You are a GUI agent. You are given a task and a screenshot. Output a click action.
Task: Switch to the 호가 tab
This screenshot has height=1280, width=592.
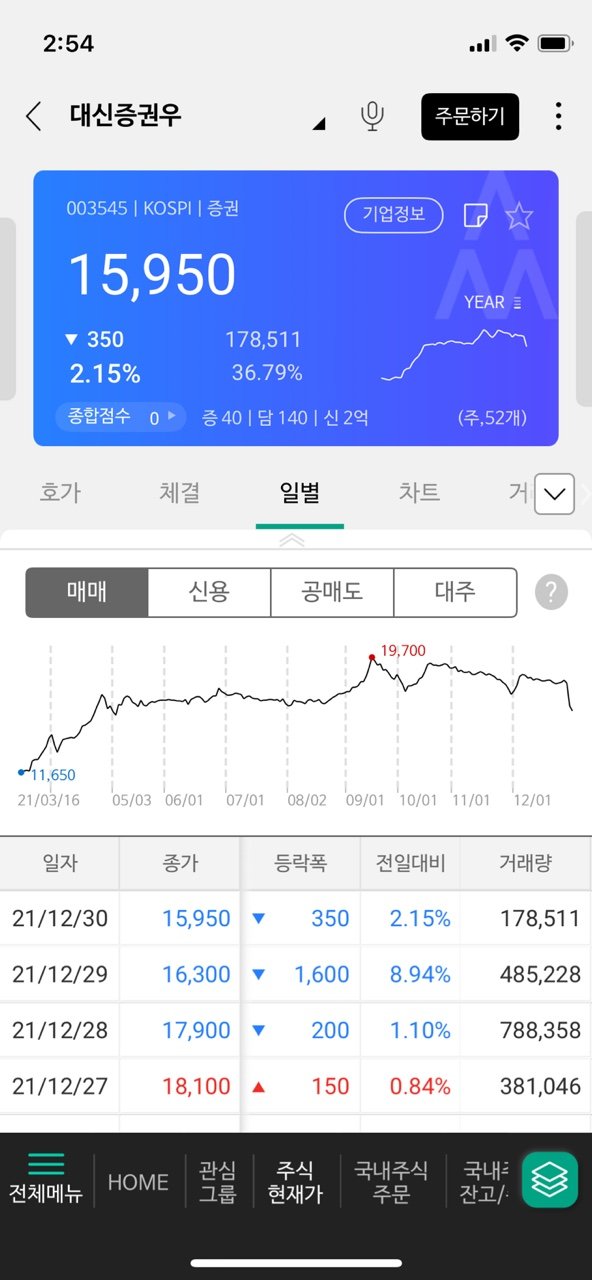point(60,492)
